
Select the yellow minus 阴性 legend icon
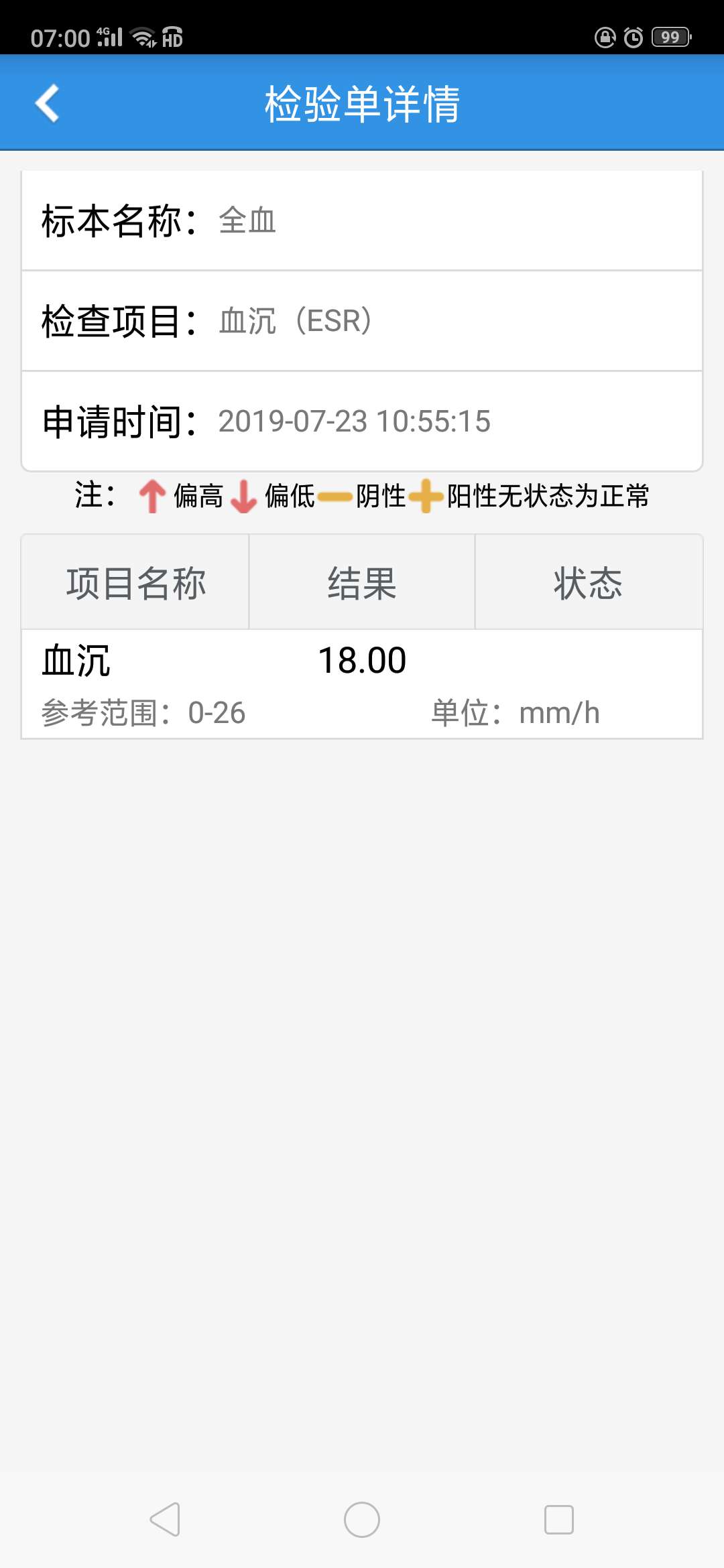[x=334, y=497]
